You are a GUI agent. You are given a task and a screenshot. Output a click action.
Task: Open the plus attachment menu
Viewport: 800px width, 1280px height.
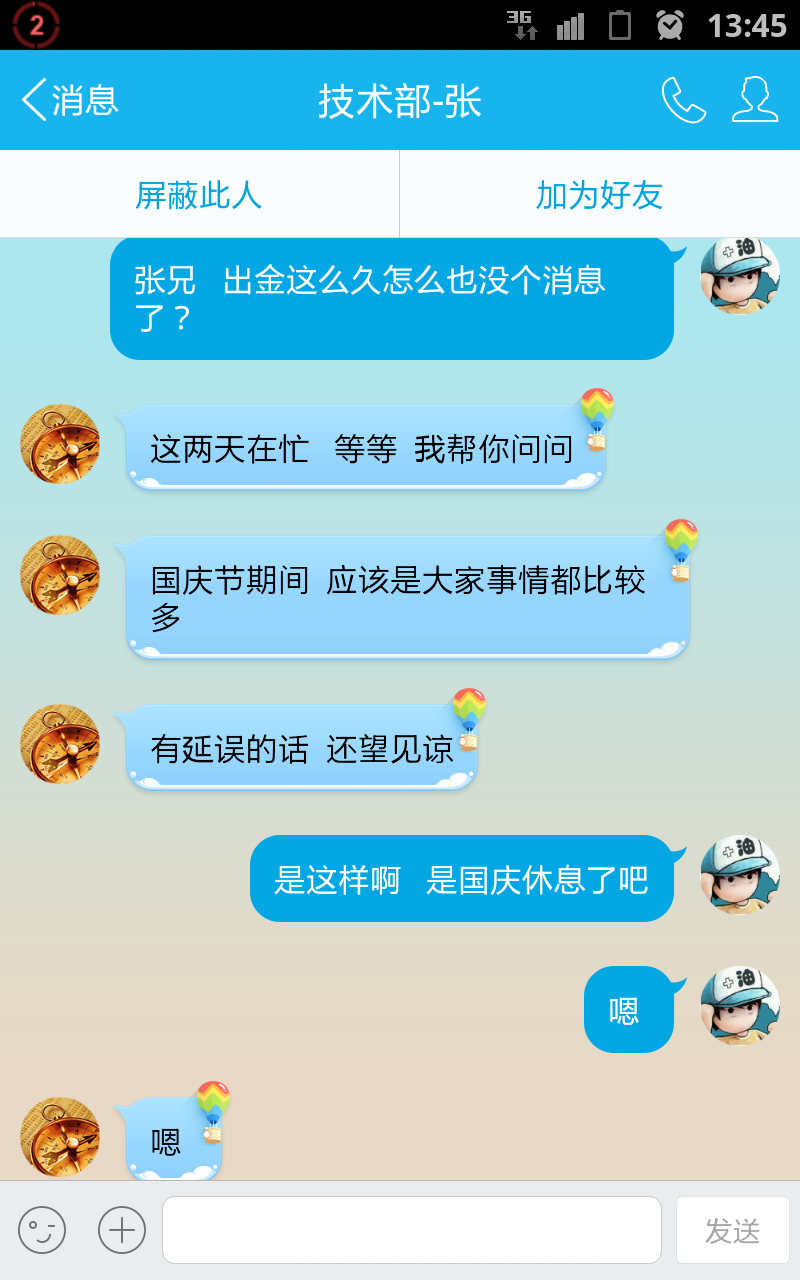coord(122,1230)
